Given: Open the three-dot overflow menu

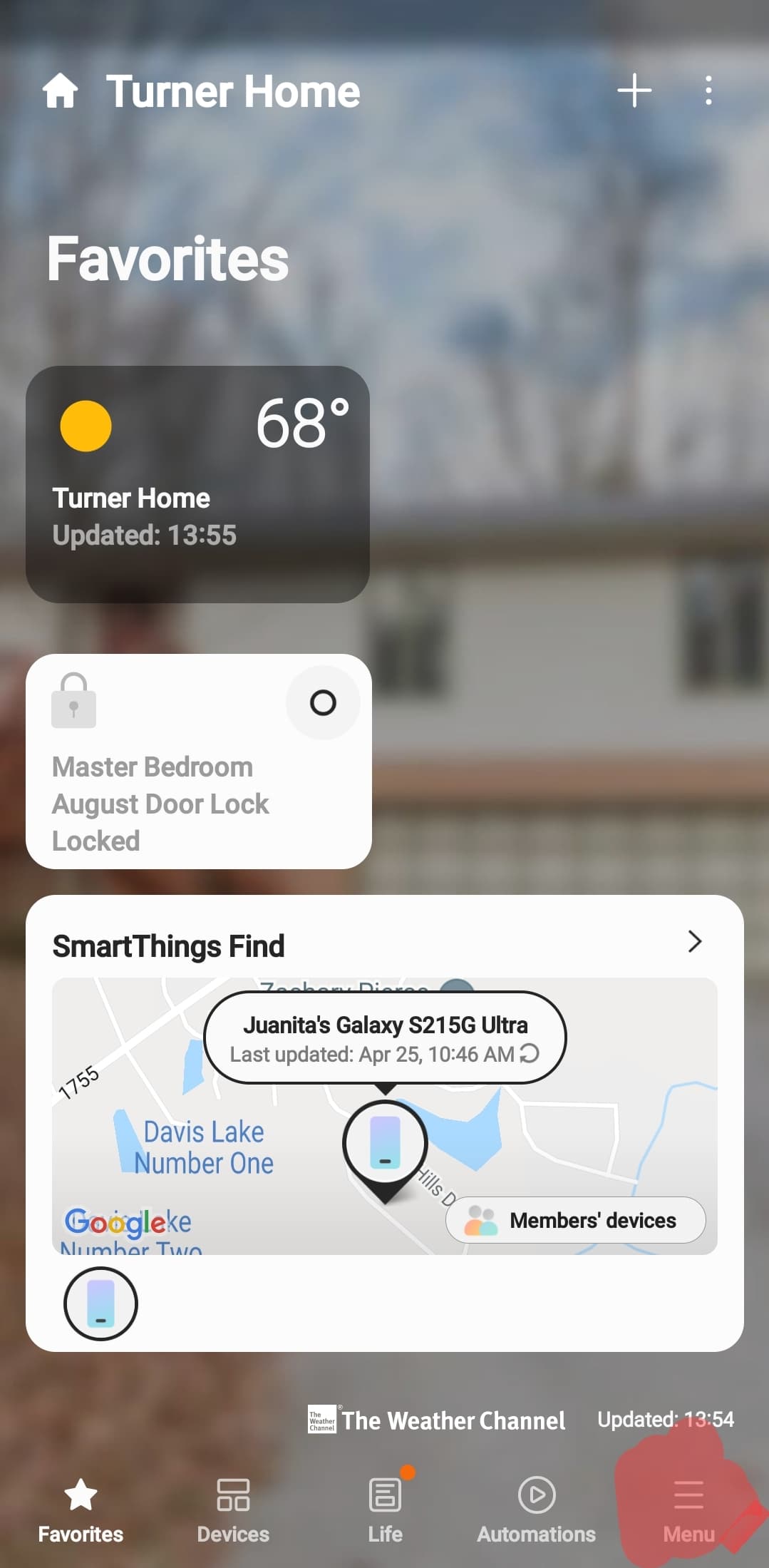Looking at the screenshot, I should [x=708, y=91].
